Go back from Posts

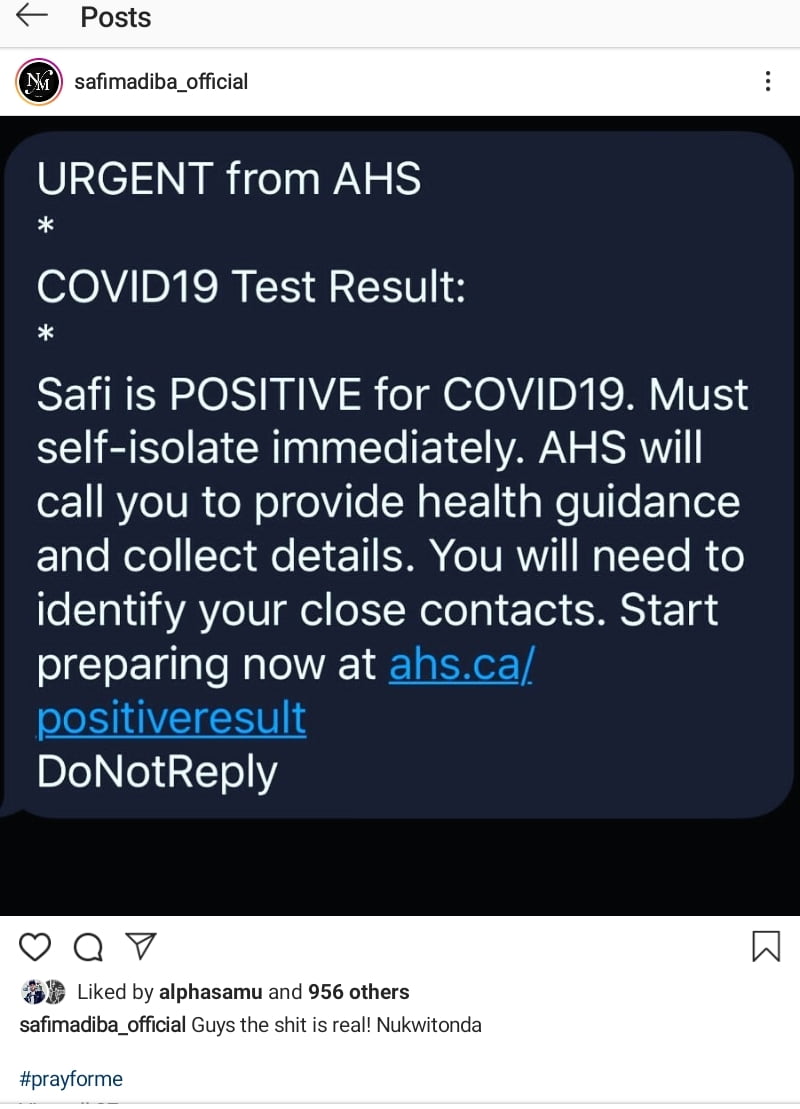click(32, 16)
